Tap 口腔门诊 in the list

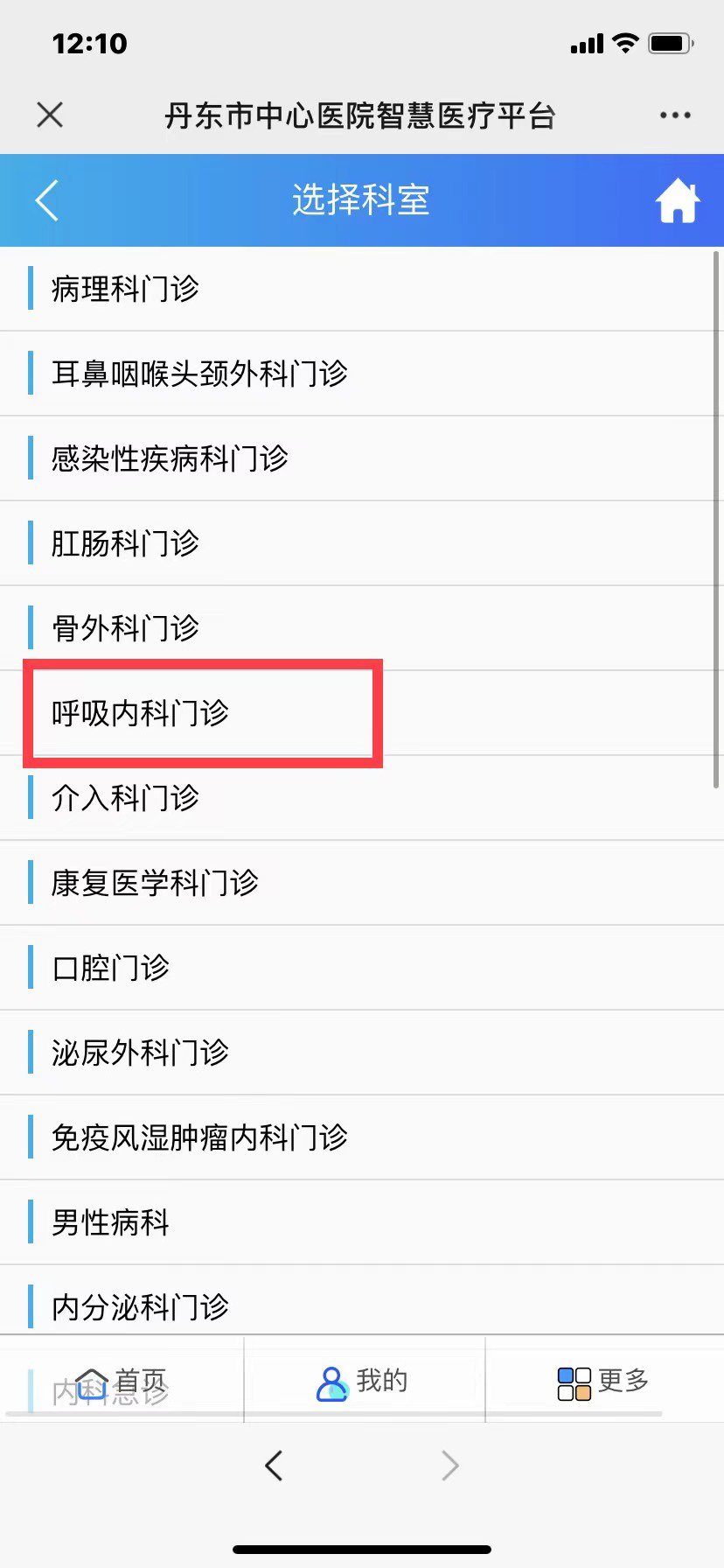pyautogui.click(x=111, y=968)
